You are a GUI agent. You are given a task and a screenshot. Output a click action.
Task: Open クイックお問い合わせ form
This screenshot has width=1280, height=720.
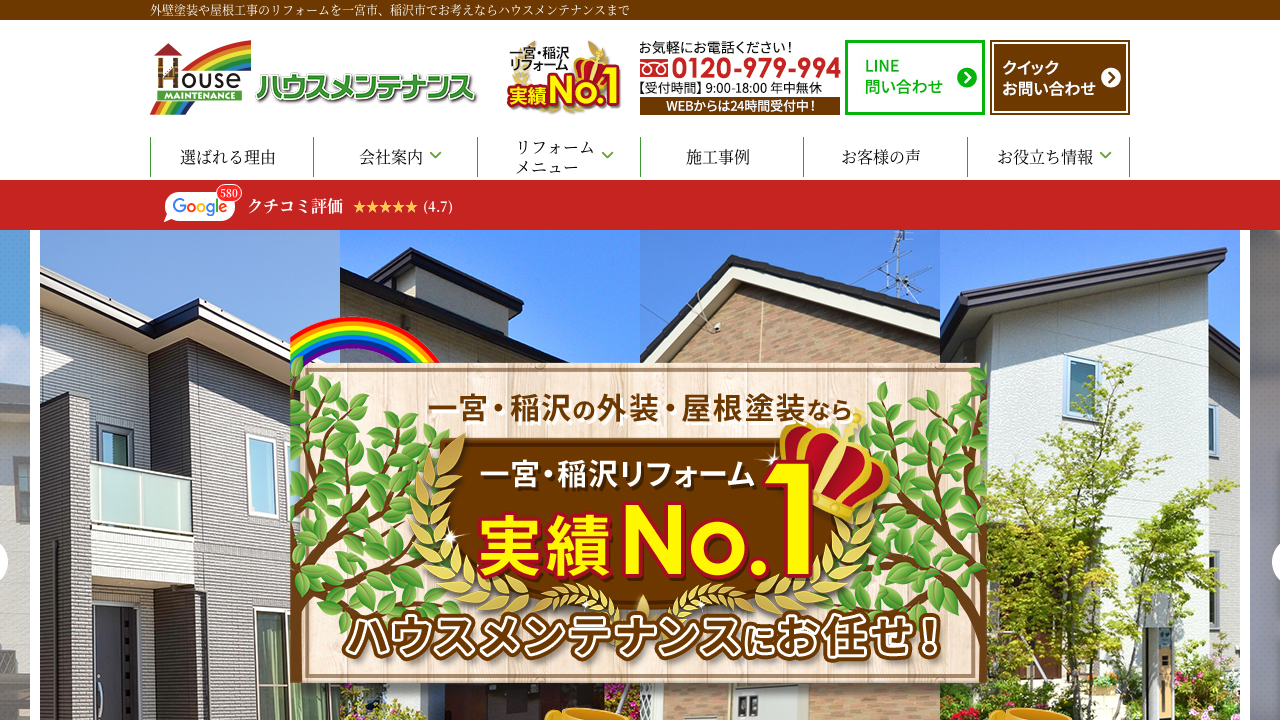click(1059, 77)
